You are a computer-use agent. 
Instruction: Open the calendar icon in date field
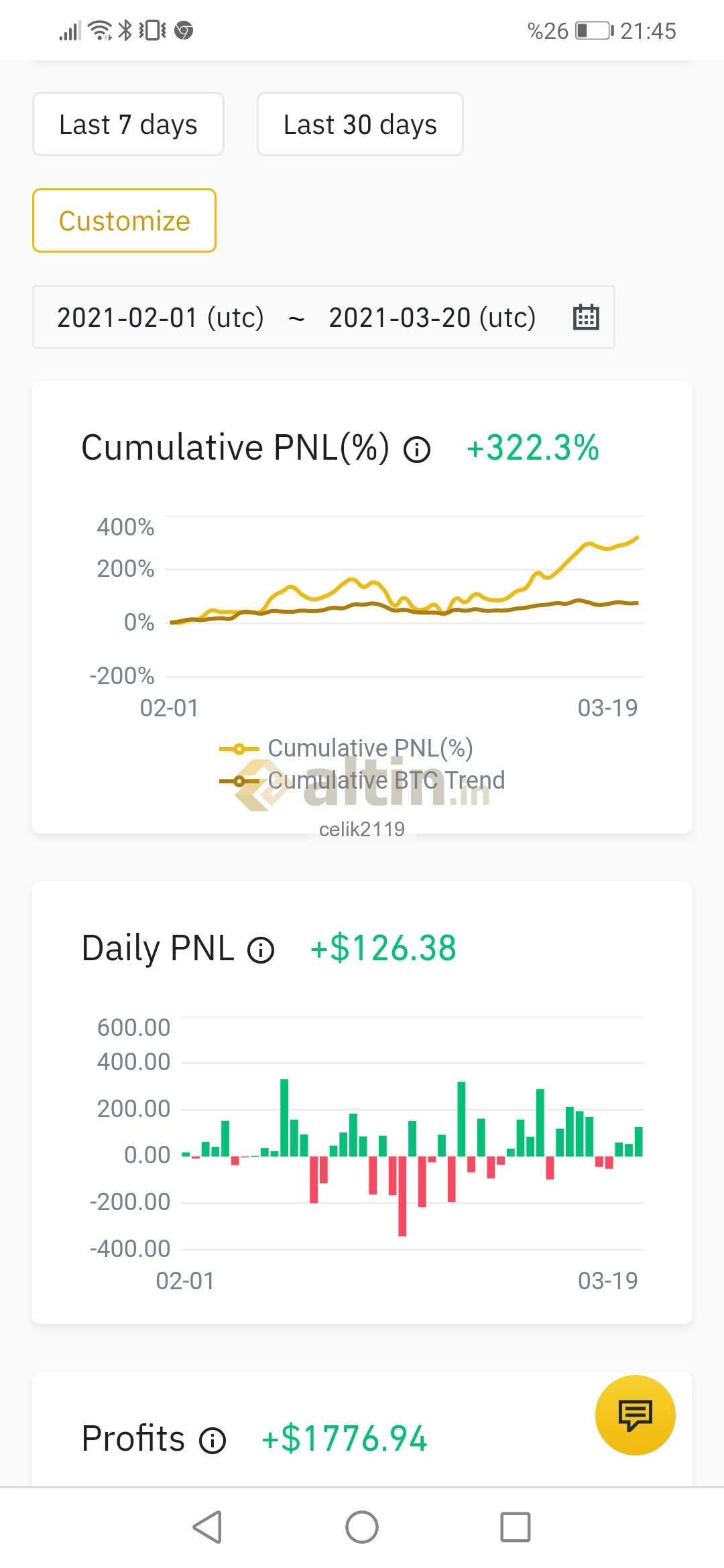pyautogui.click(x=586, y=317)
